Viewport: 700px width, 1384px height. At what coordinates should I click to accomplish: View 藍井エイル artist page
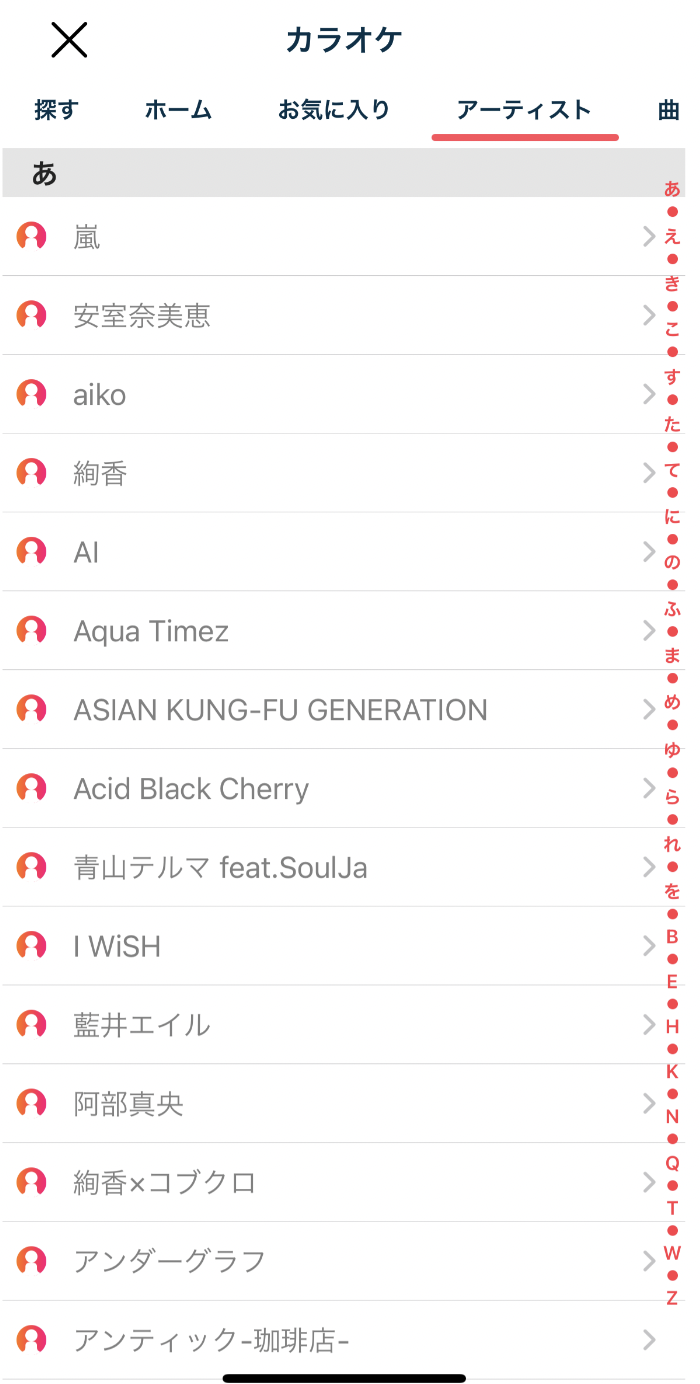(x=330, y=1025)
